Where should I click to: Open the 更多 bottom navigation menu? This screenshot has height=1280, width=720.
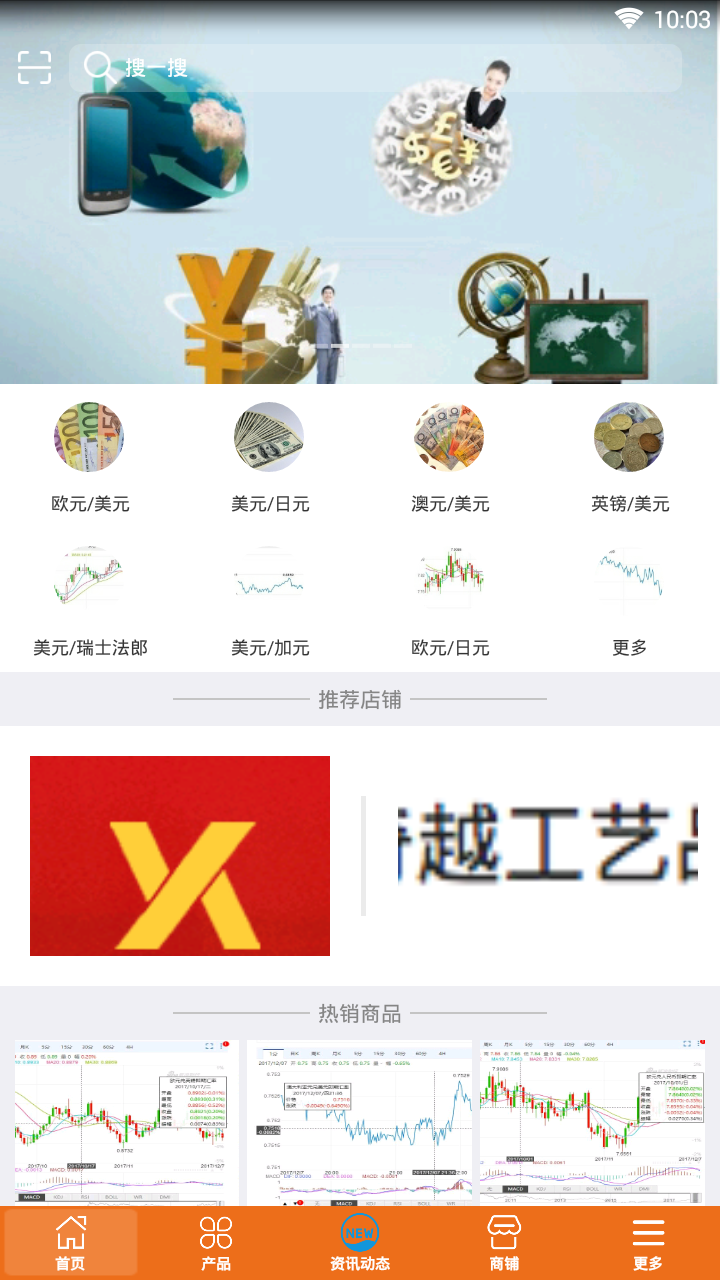(x=648, y=1240)
